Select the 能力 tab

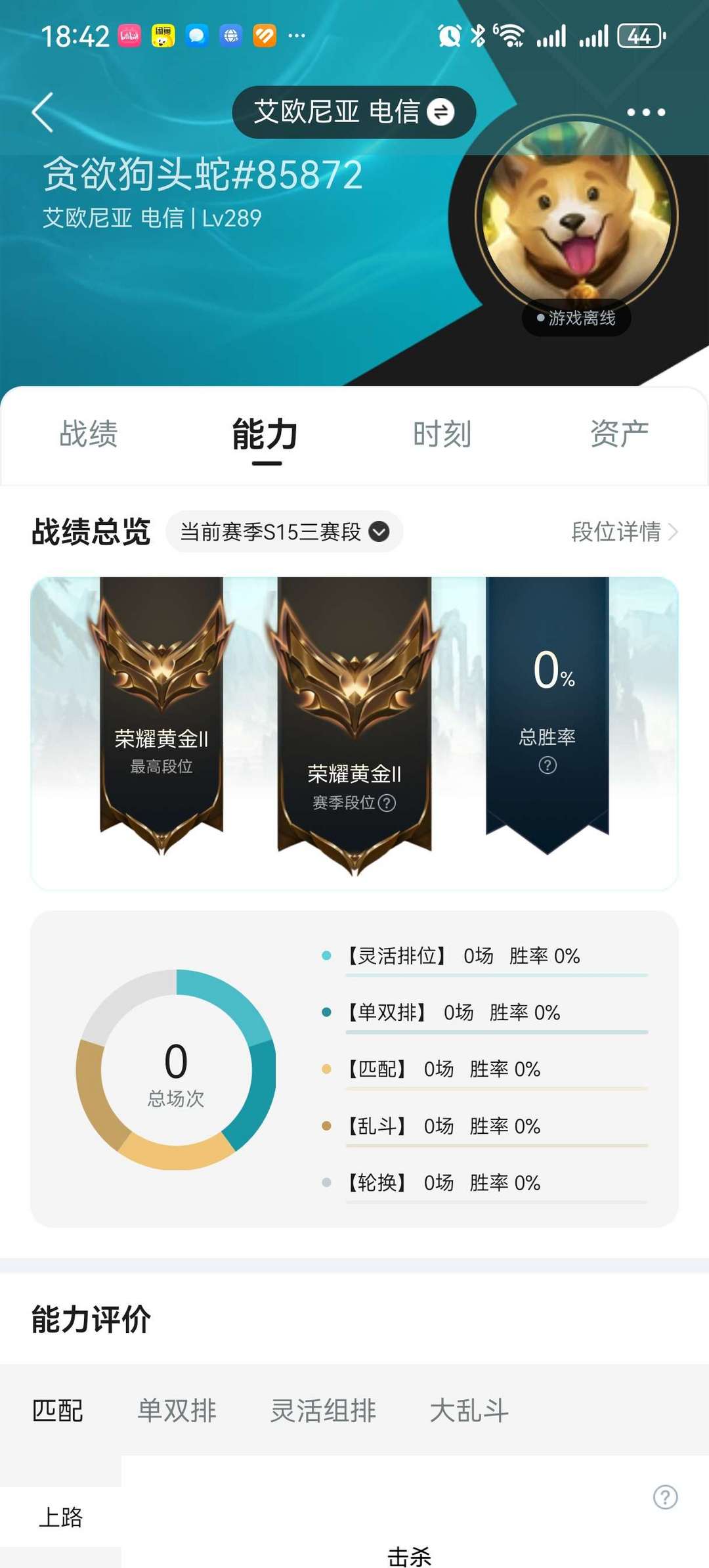tap(265, 434)
